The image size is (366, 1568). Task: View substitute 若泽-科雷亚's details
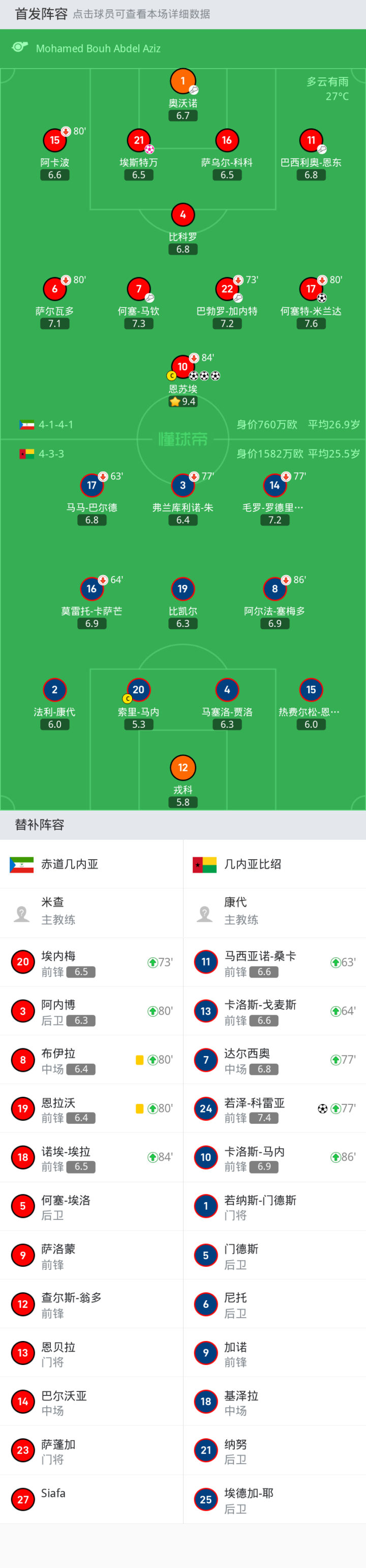(274, 1108)
